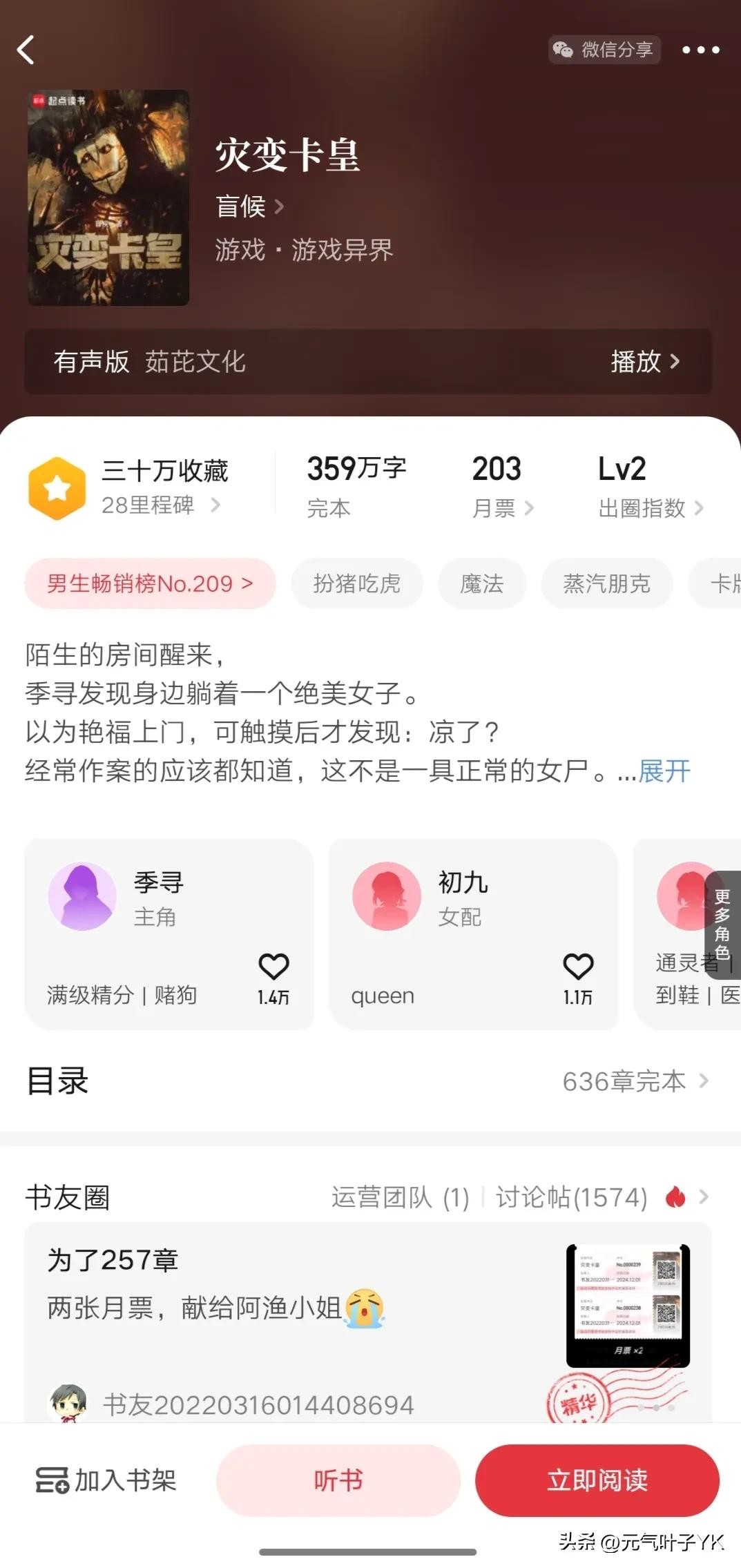The width and height of the screenshot is (741, 1568).
Task: Open 男生畅销榜No.209 ranking
Action: [150, 584]
